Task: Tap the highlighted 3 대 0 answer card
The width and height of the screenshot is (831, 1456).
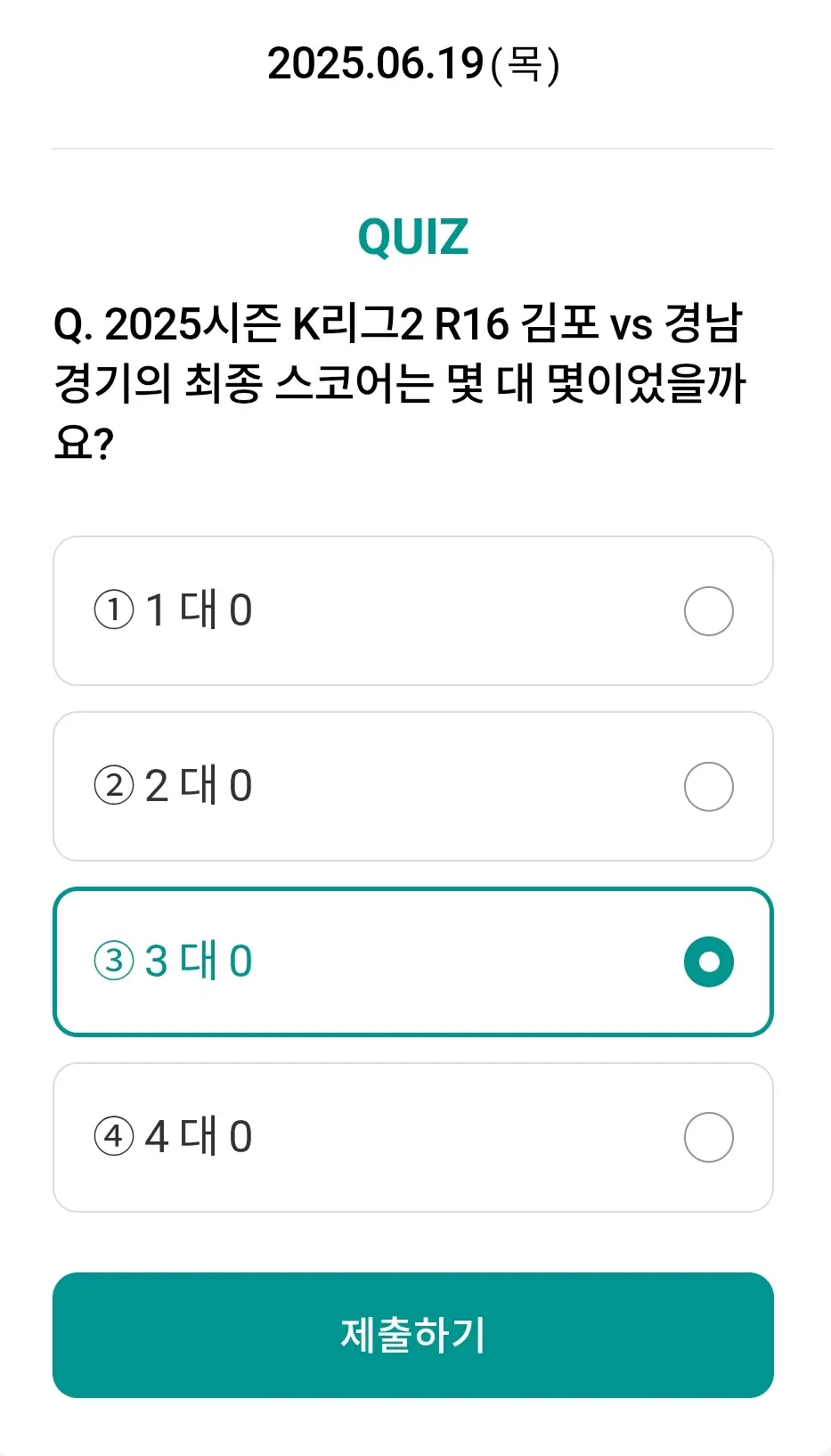Action: click(413, 961)
